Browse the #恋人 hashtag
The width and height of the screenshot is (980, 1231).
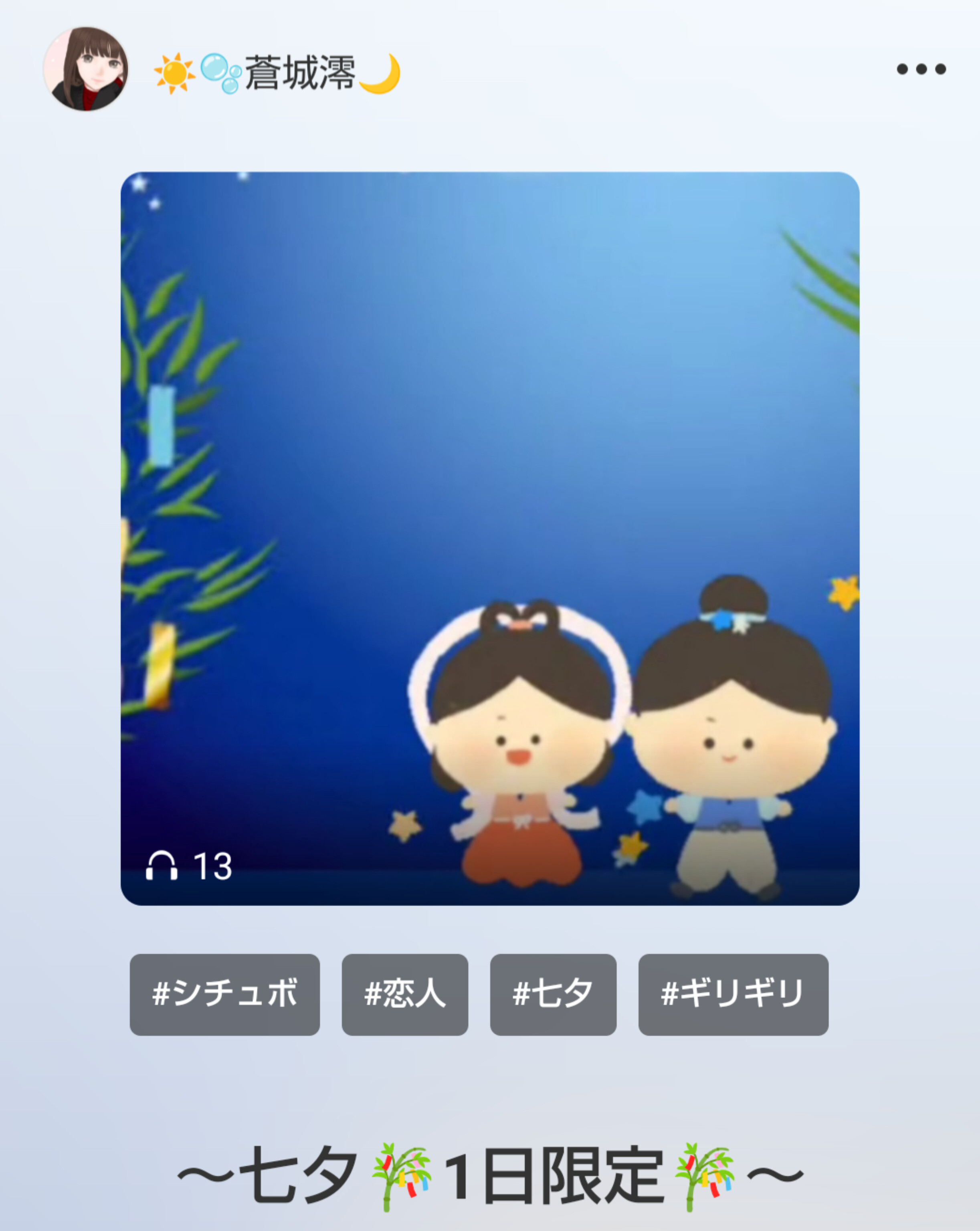coord(404,994)
